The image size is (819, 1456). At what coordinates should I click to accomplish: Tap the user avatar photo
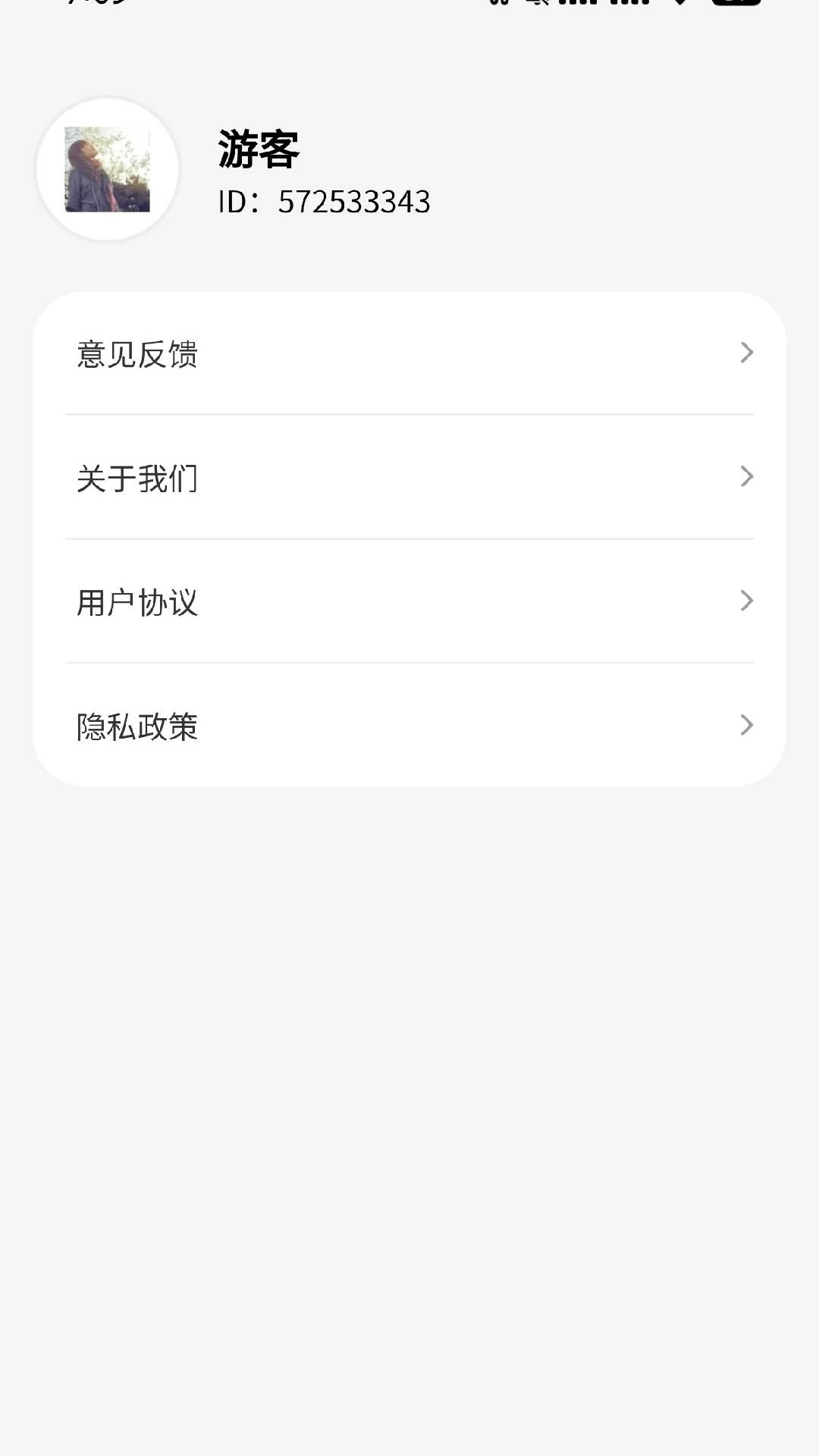pyautogui.click(x=105, y=171)
